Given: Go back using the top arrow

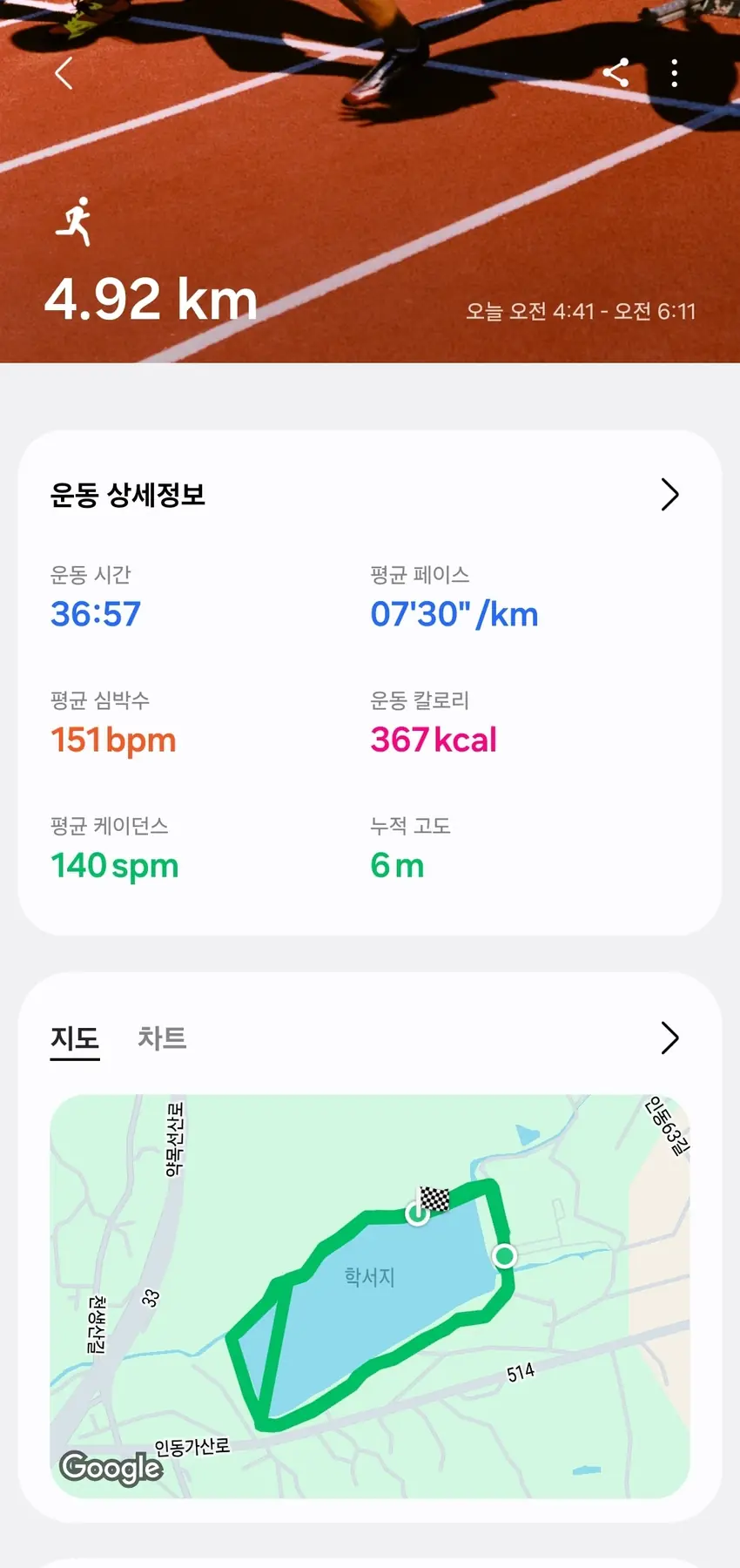Looking at the screenshot, I should pyautogui.click(x=64, y=73).
